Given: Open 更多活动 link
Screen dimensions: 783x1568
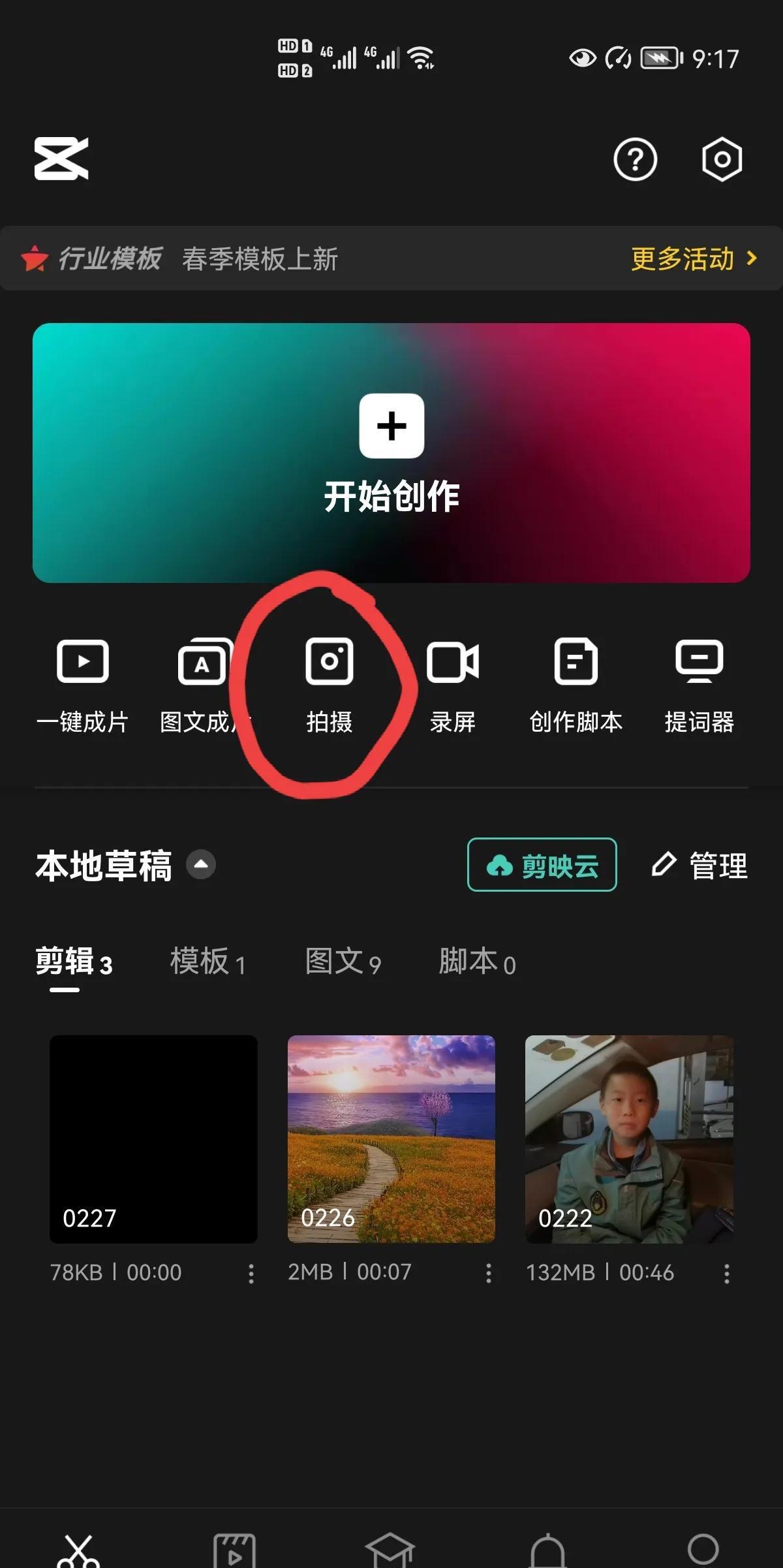Looking at the screenshot, I should [x=694, y=259].
